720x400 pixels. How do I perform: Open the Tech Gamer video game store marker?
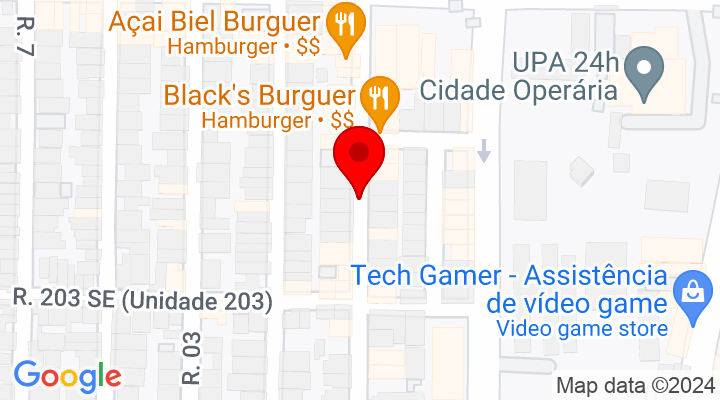coord(690,294)
